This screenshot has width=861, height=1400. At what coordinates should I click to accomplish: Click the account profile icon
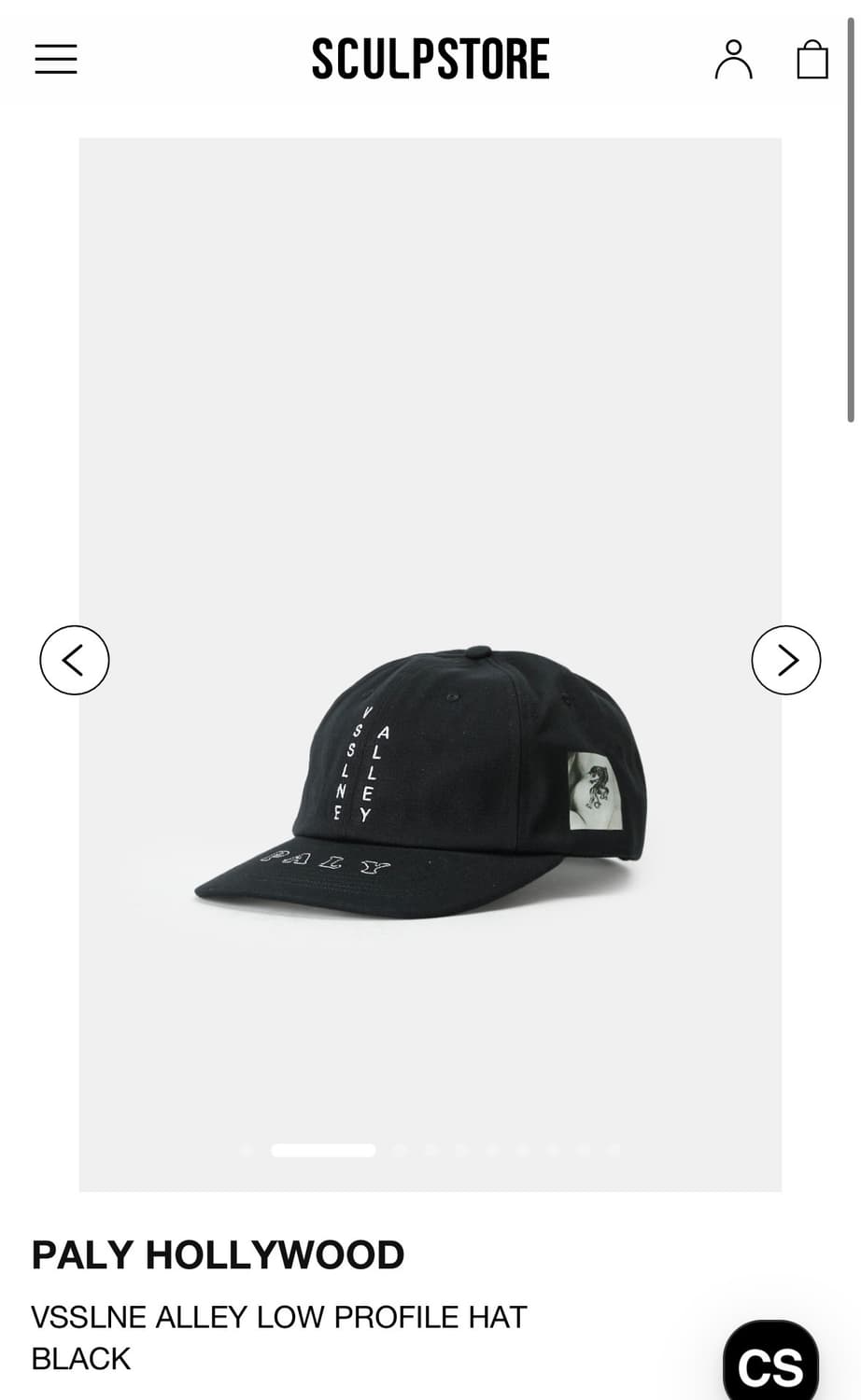click(734, 59)
